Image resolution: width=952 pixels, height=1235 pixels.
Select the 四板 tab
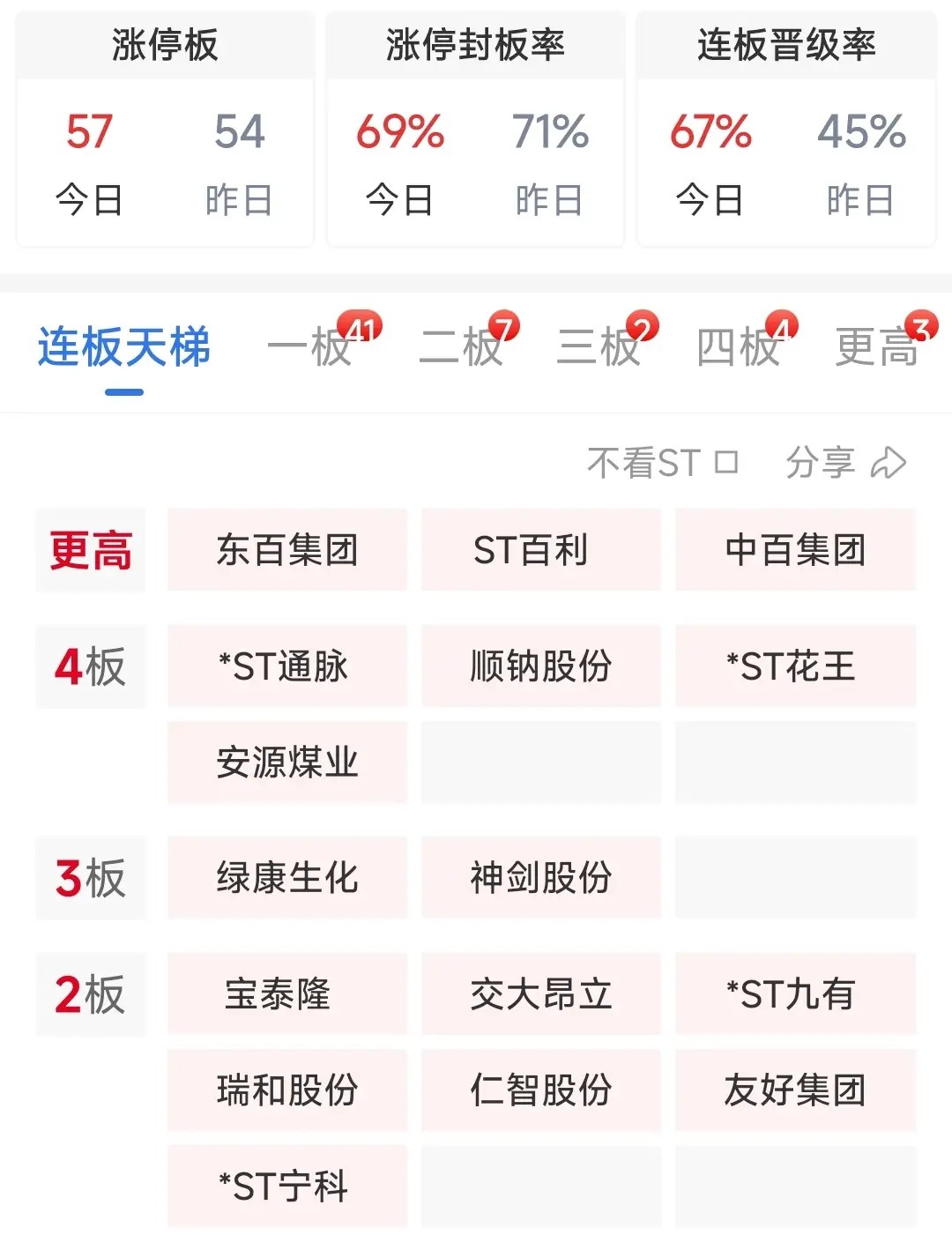tap(739, 346)
